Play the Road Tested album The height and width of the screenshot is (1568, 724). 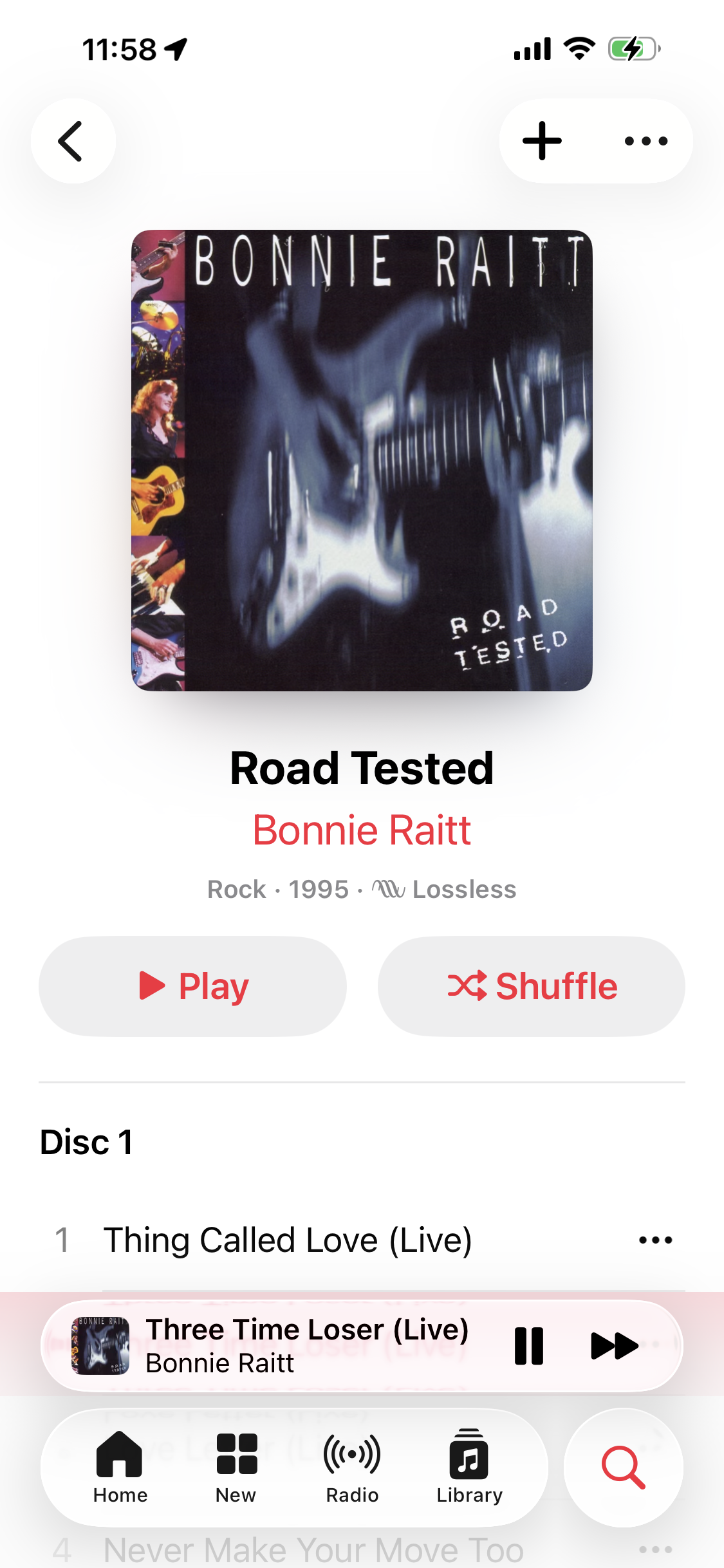pos(193,986)
